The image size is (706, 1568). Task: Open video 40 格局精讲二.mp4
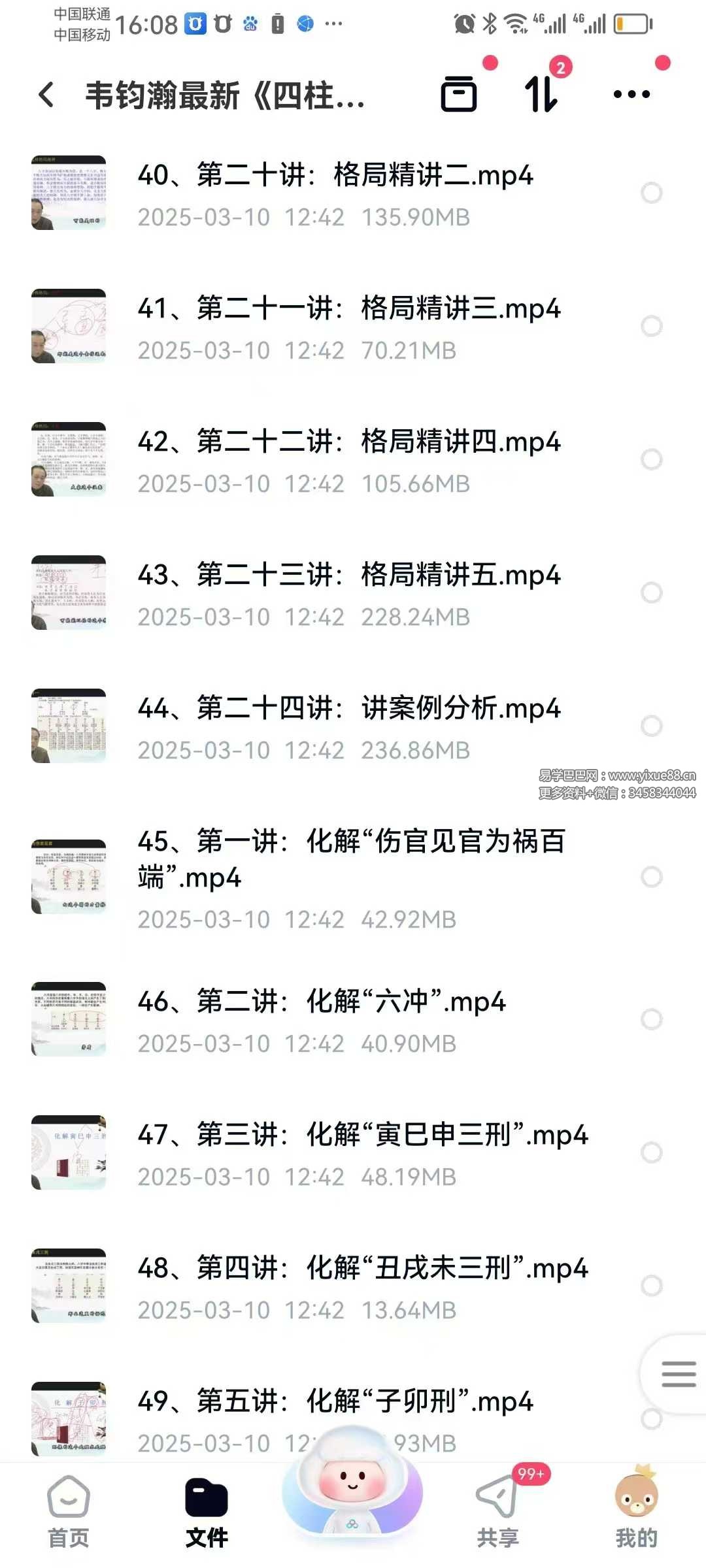335,175
